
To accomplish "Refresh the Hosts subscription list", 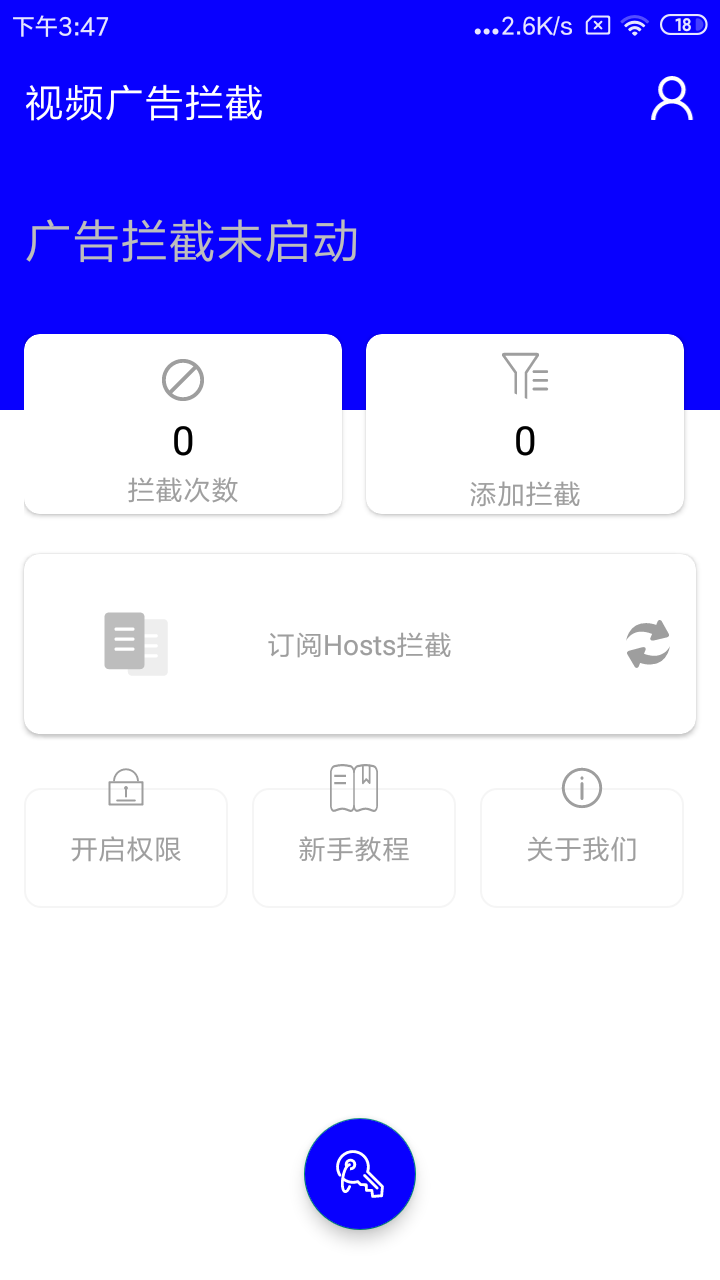I will click(647, 645).
